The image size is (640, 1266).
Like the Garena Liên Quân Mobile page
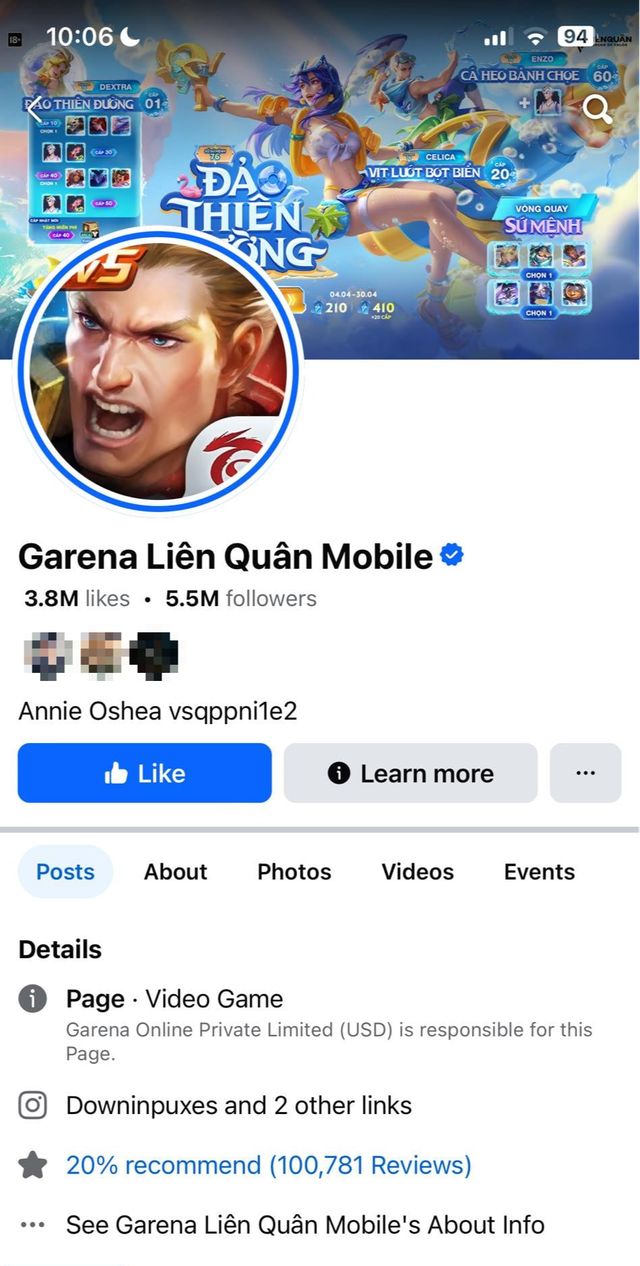145,773
